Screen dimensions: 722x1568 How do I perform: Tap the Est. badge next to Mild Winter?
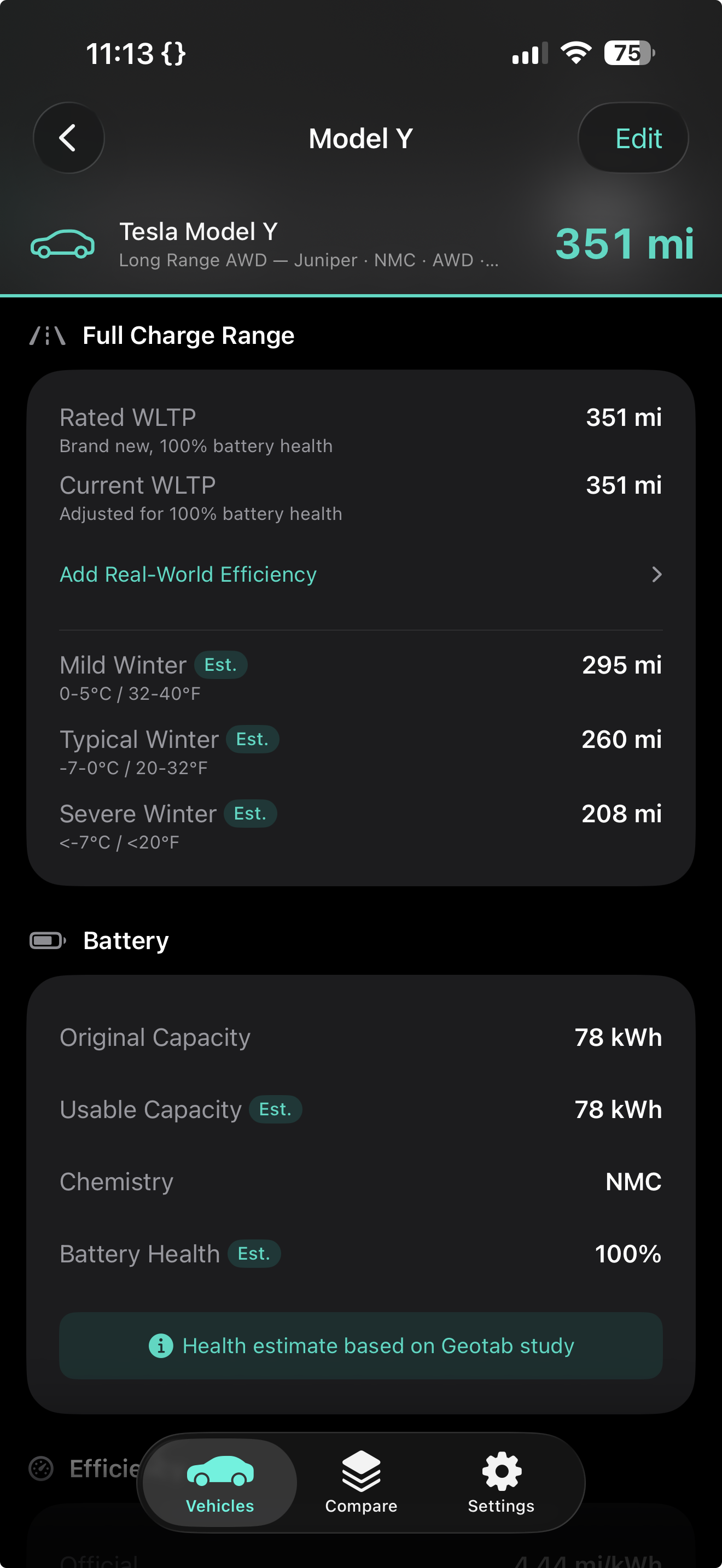pos(221,665)
